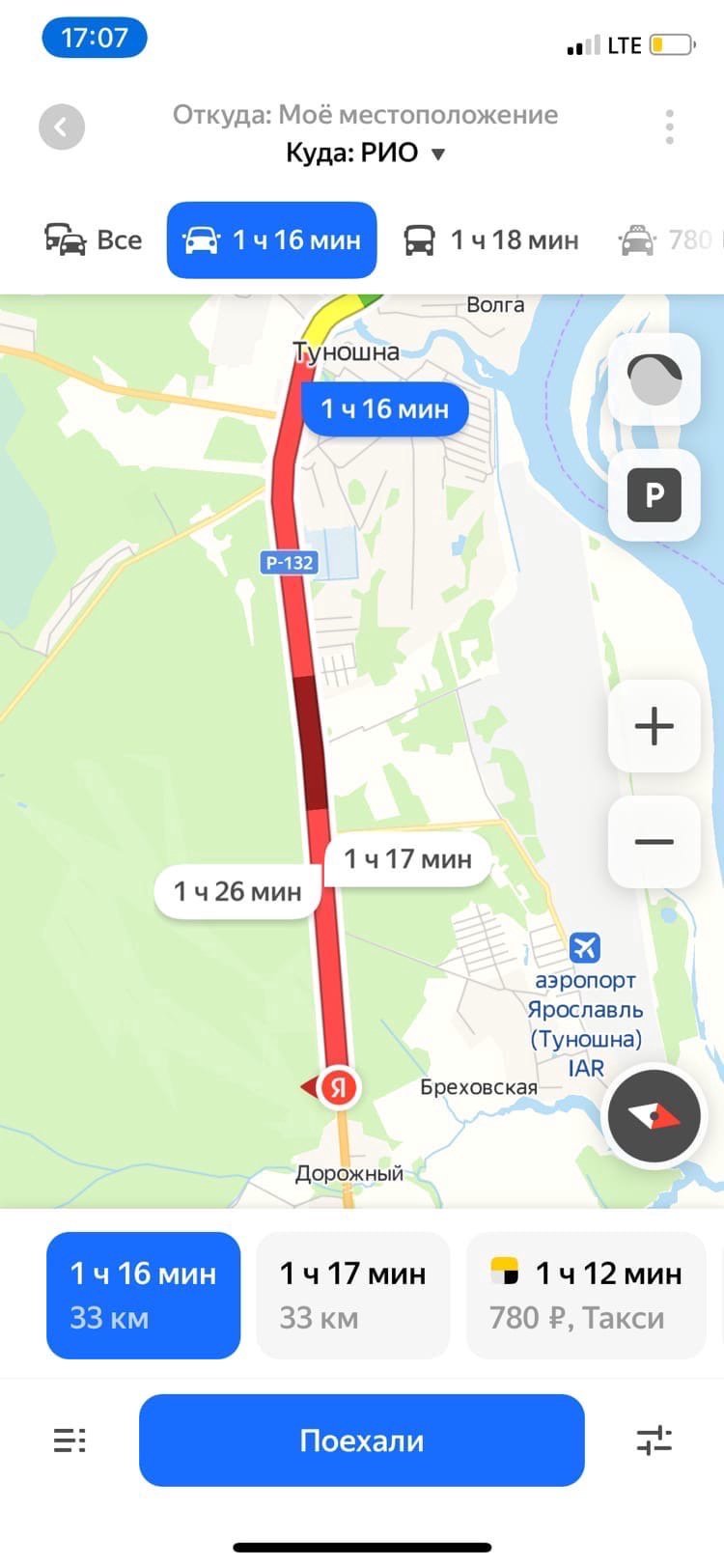
Task: Tap the compass button
Action: [654, 1116]
